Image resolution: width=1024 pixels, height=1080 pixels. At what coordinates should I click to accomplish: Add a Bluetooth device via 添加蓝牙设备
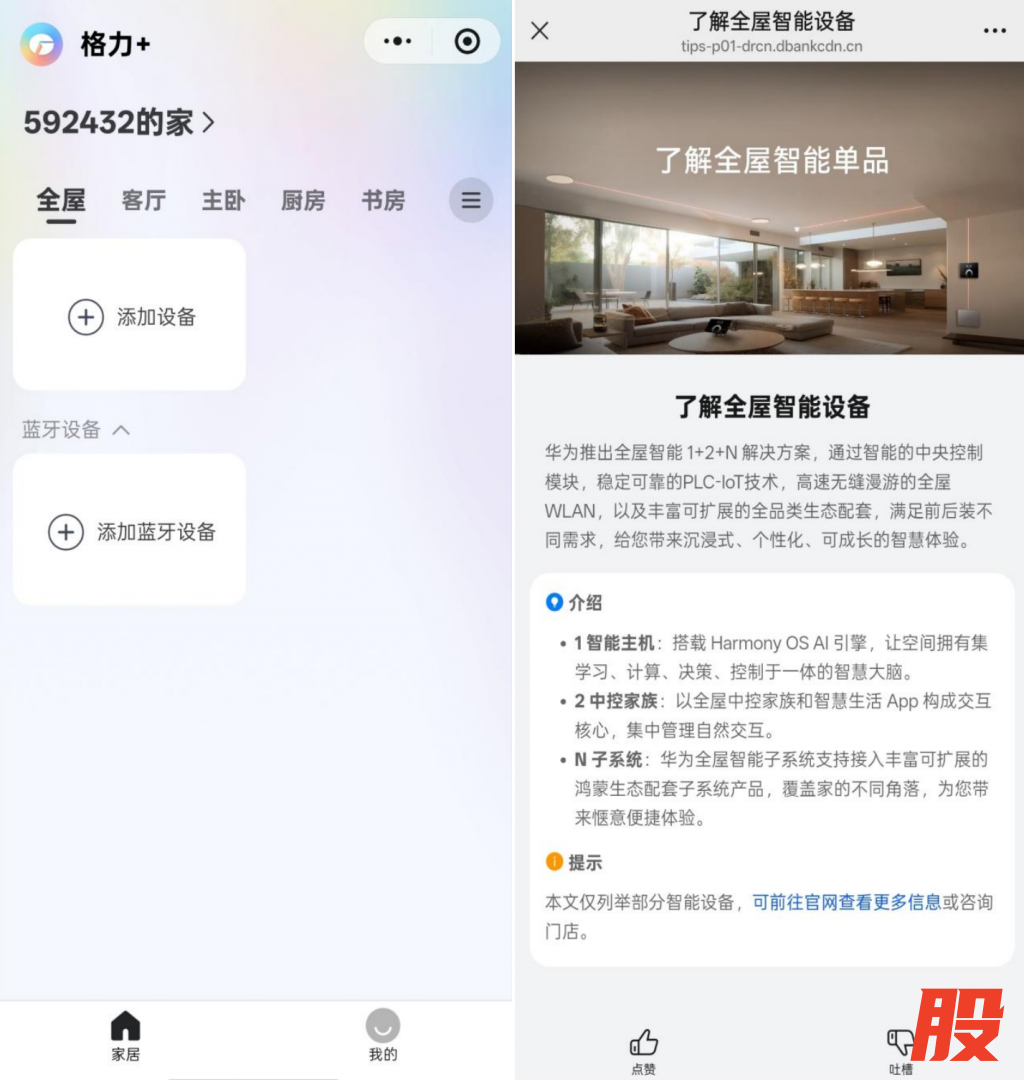coord(129,532)
